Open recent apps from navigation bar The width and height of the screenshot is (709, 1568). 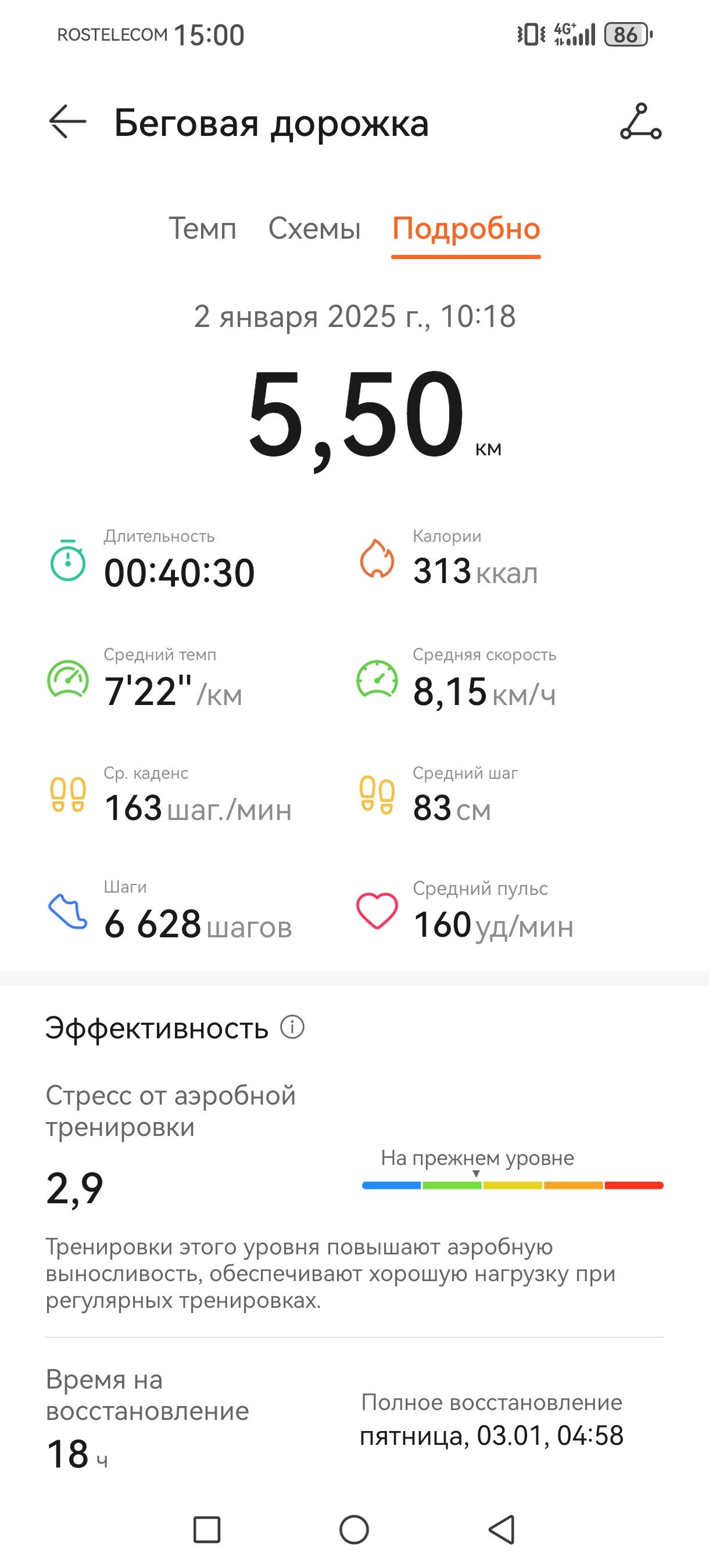[x=206, y=1529]
